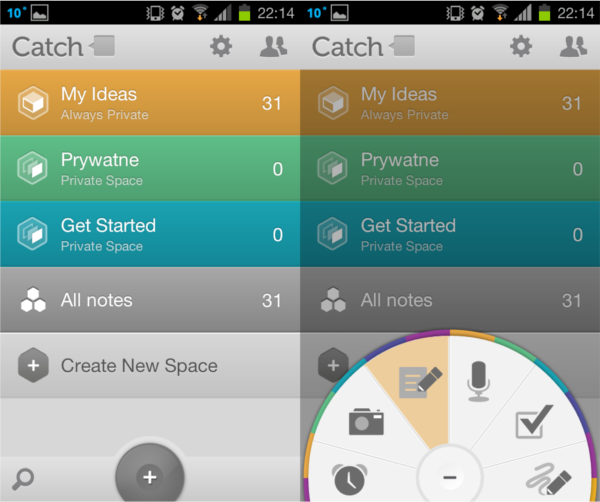
Task: Take a photo note with the camera icon
Action: coord(366,422)
